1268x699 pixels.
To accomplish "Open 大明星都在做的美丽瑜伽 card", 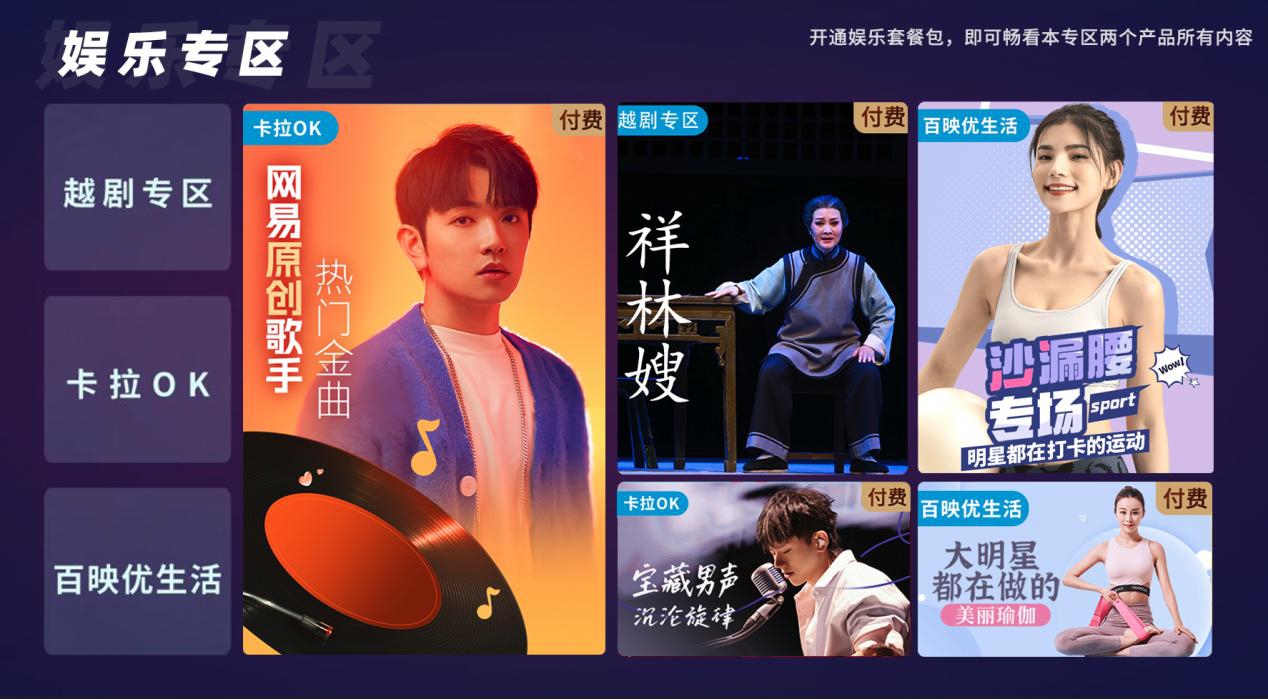I will point(1065,570).
